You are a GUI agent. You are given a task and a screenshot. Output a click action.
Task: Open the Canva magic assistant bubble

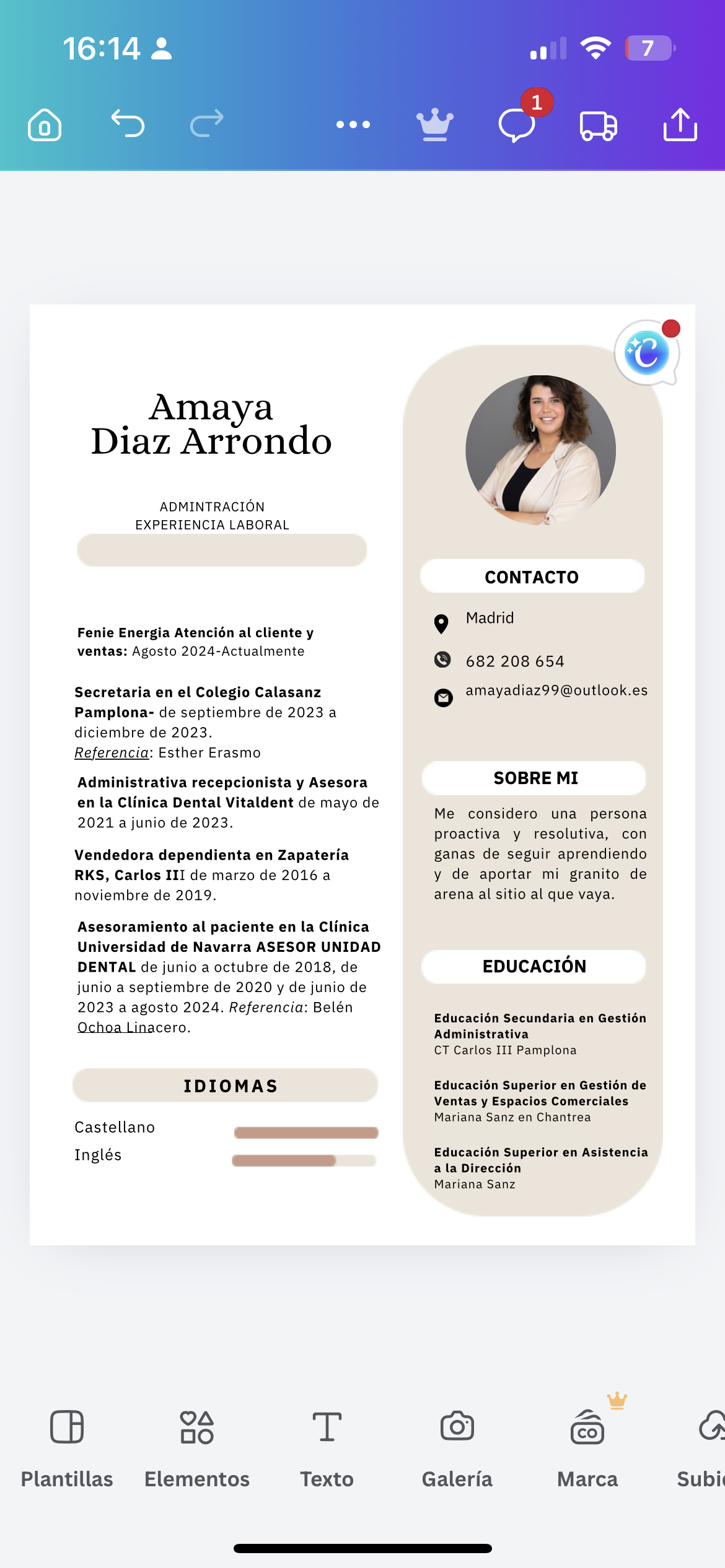(x=647, y=353)
